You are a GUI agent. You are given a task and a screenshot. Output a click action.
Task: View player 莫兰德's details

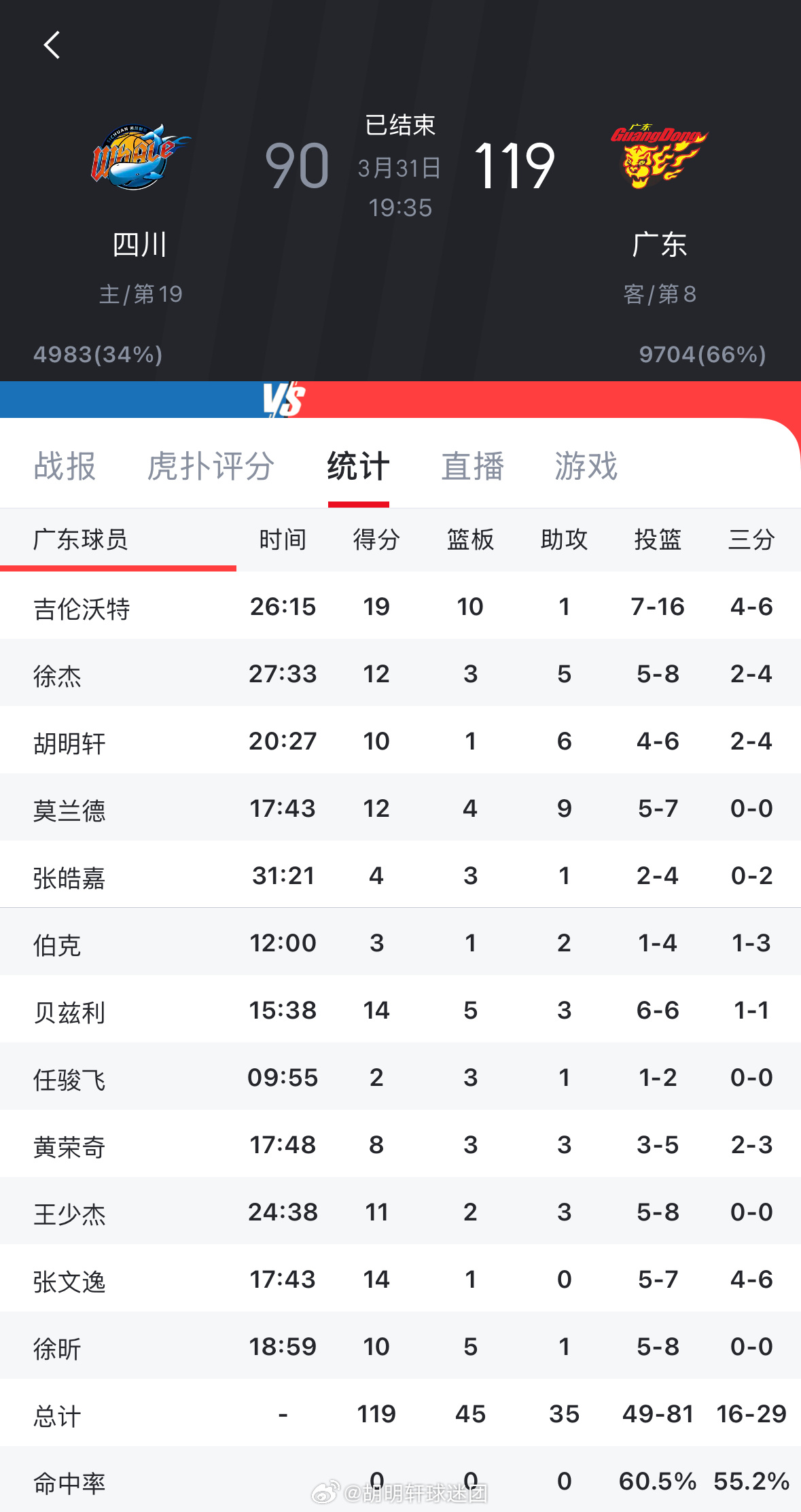coord(400,807)
